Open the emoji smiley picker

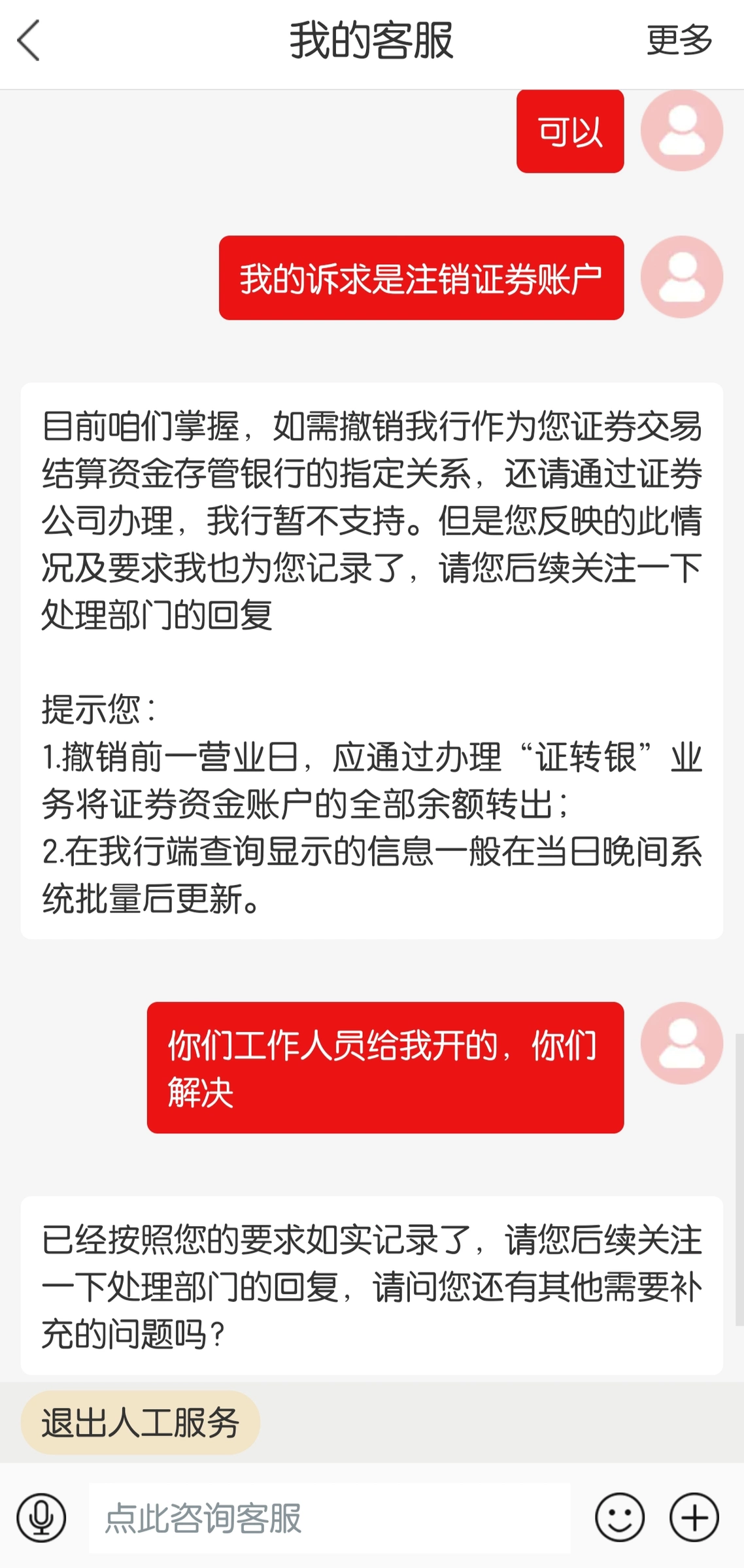click(619, 1518)
